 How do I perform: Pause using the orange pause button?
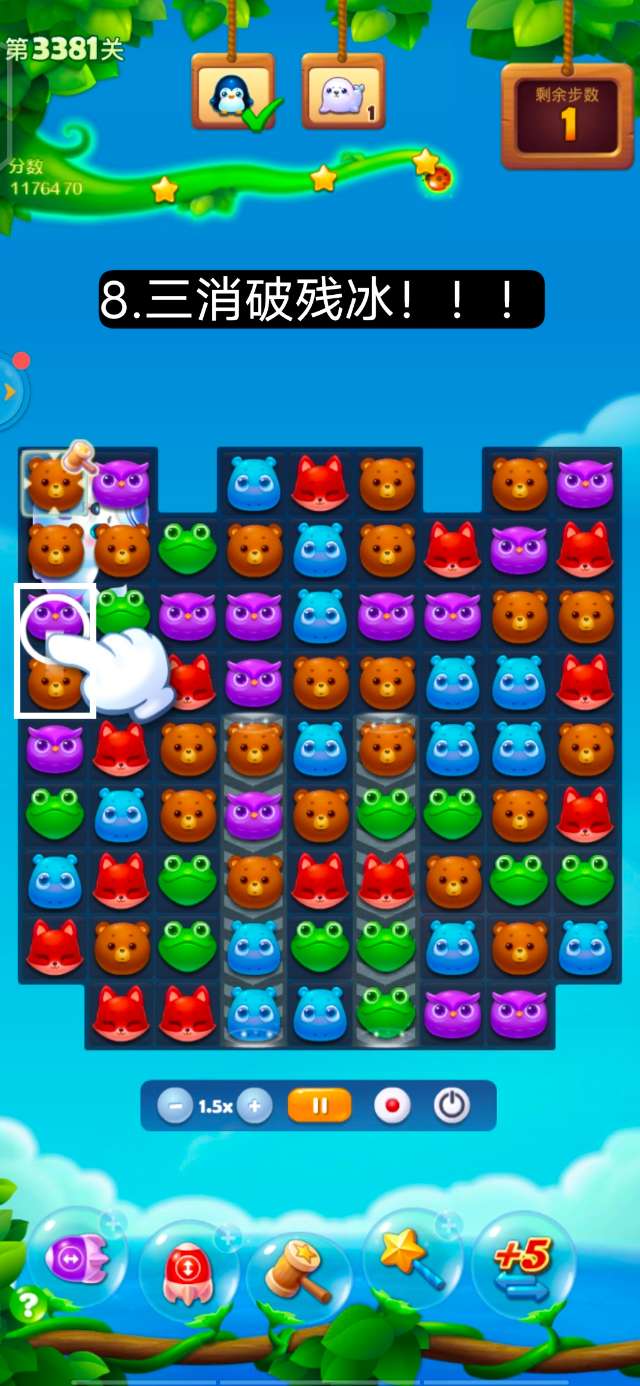(x=320, y=1107)
